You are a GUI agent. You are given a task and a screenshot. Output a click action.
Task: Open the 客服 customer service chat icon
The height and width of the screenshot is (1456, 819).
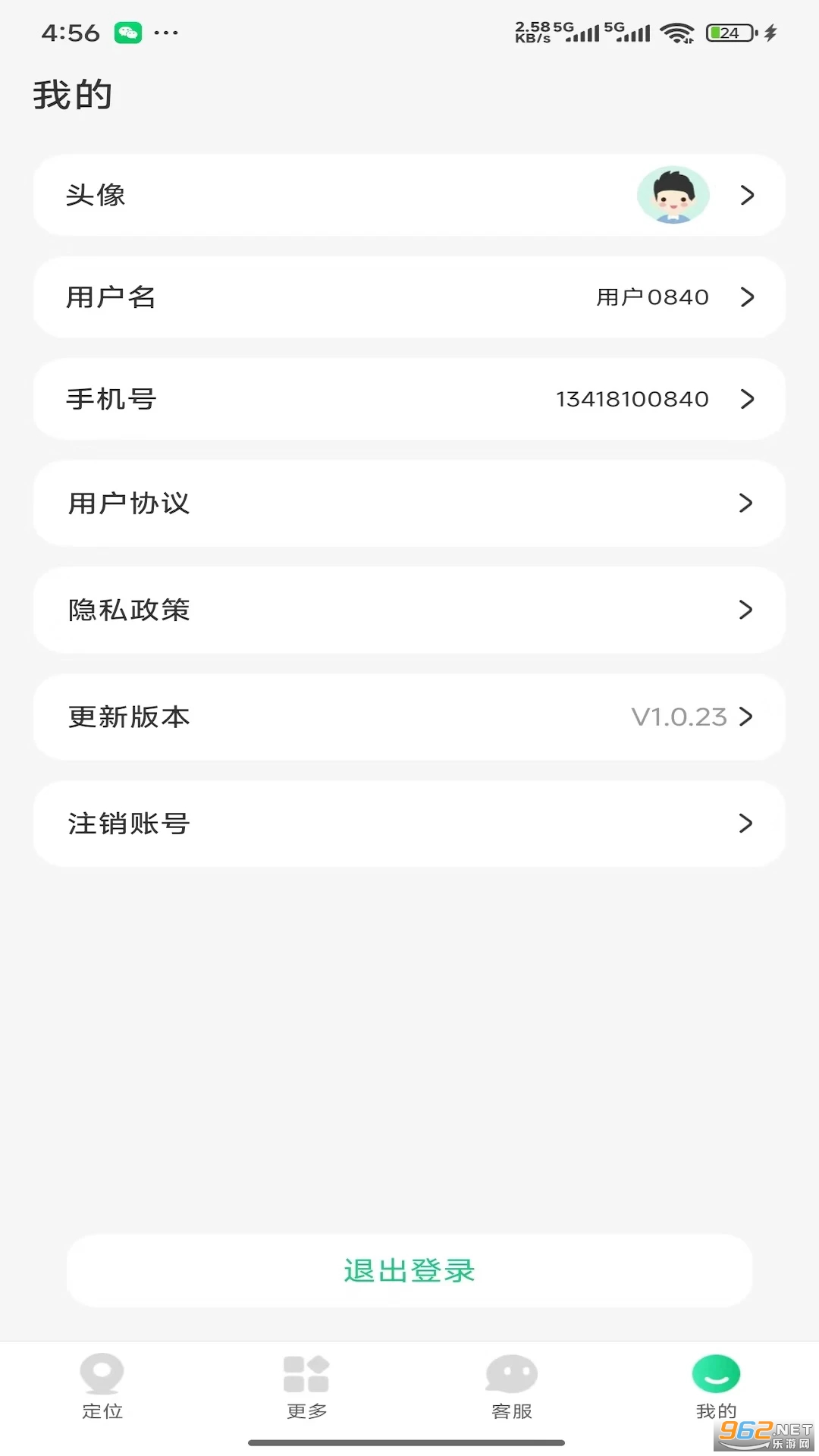[x=512, y=1374]
